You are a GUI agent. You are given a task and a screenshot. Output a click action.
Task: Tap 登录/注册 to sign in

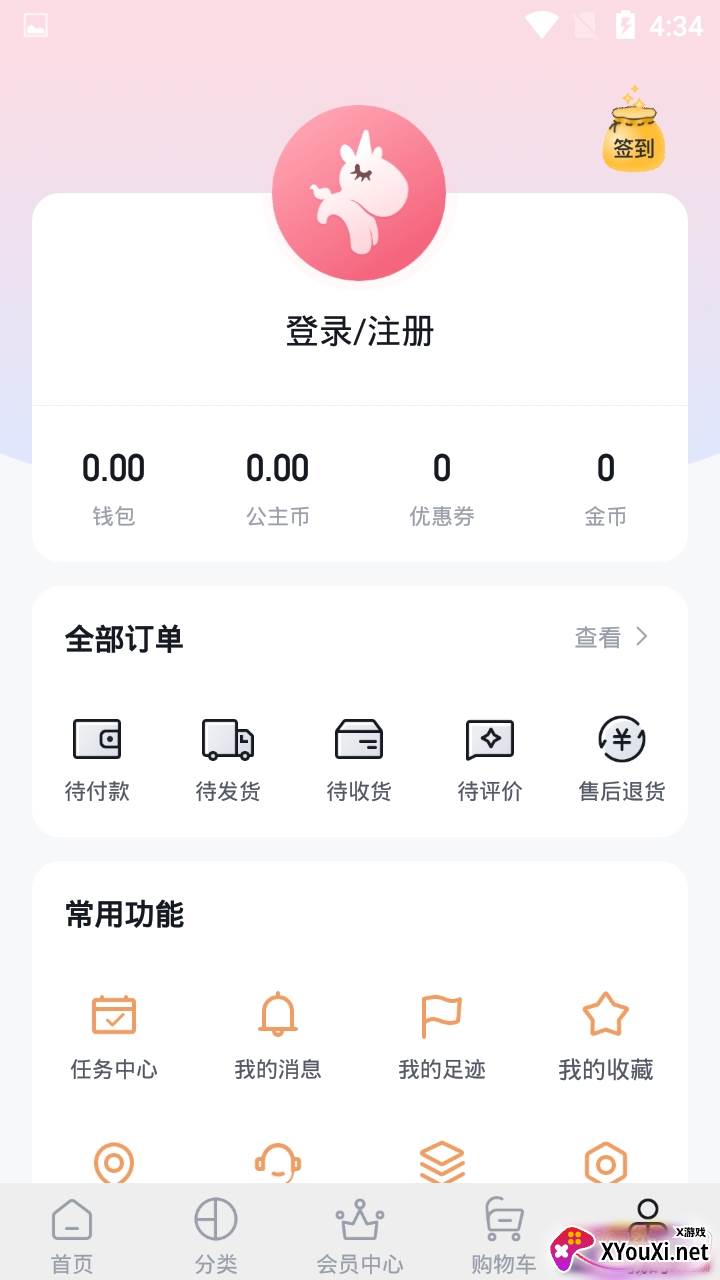tap(360, 331)
